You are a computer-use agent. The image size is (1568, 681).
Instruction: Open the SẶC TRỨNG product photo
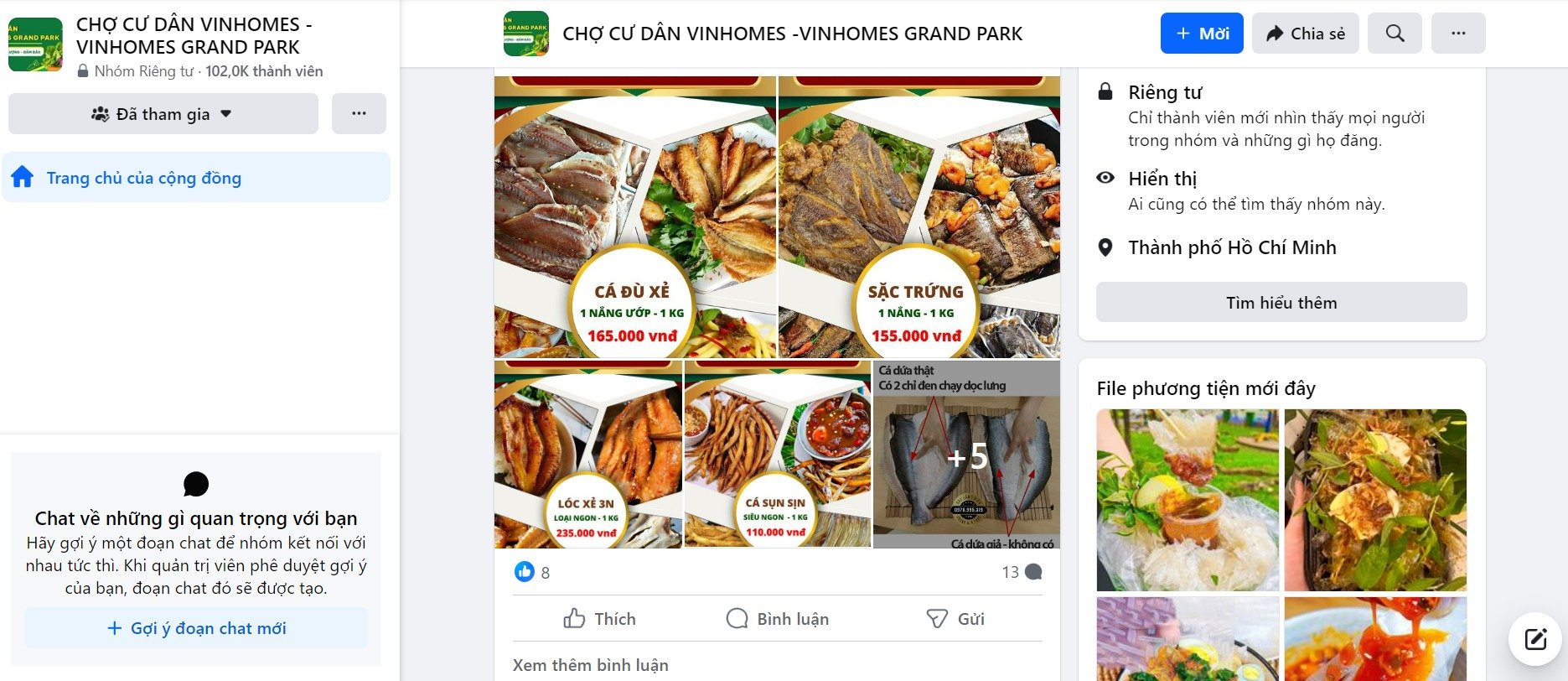point(919,217)
